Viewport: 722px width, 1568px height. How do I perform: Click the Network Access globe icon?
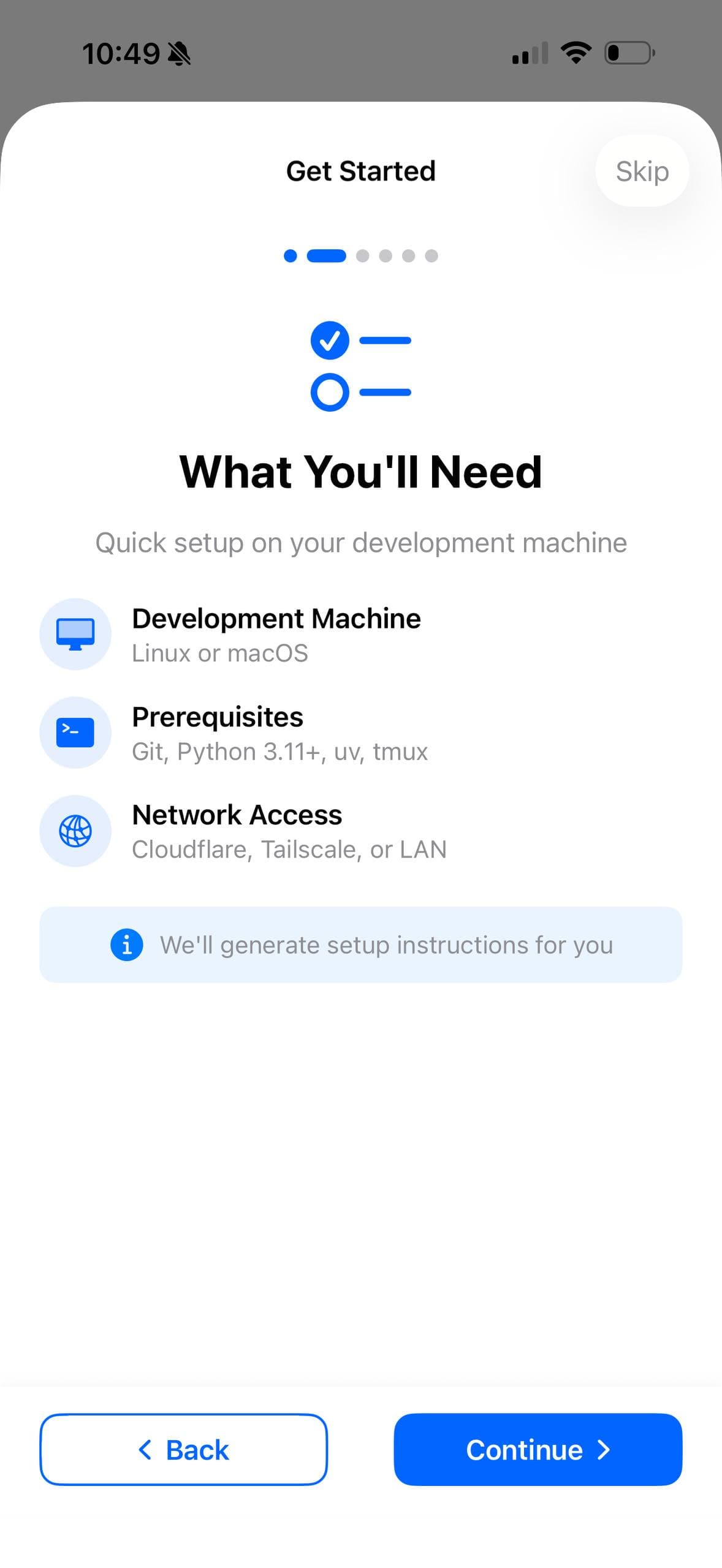[x=75, y=831]
